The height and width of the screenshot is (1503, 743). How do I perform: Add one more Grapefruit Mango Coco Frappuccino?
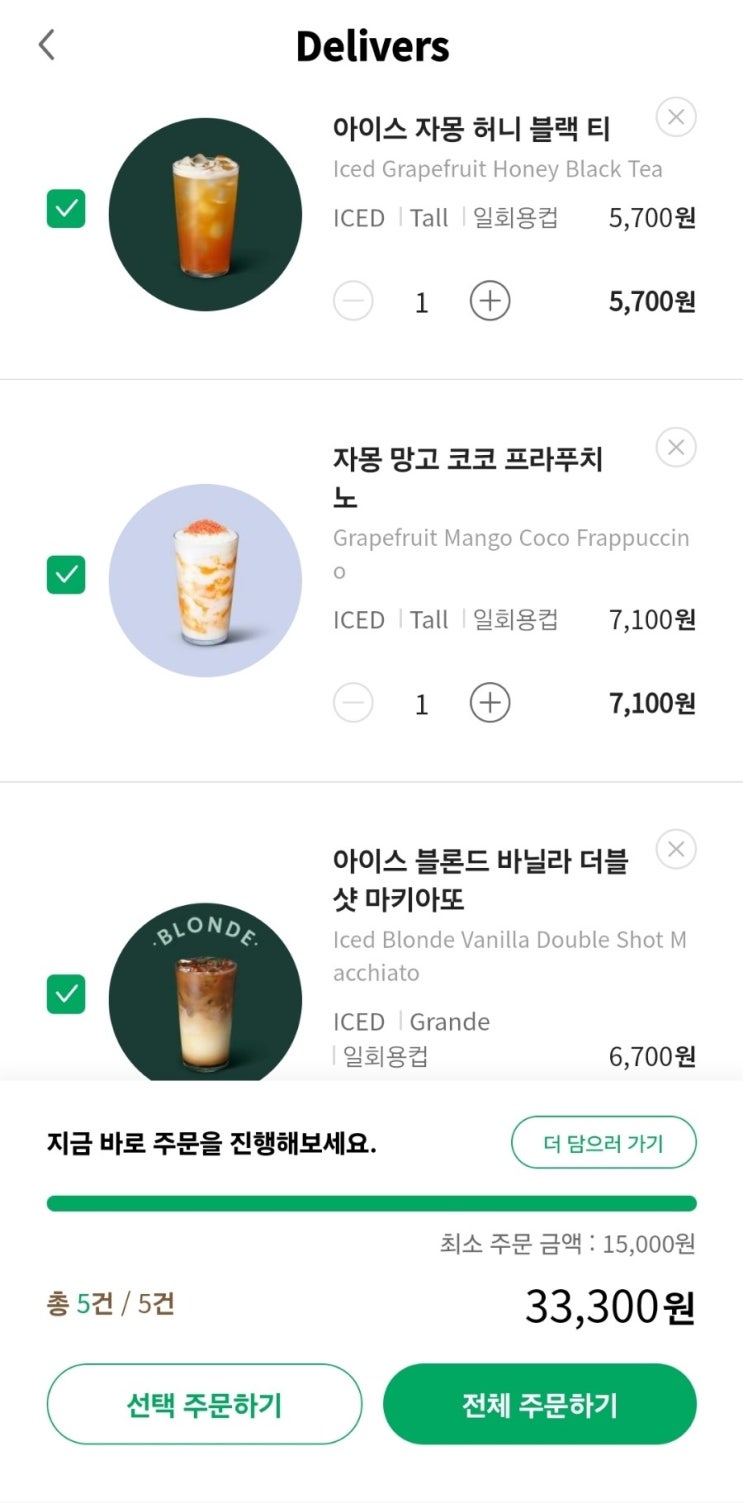click(x=490, y=704)
